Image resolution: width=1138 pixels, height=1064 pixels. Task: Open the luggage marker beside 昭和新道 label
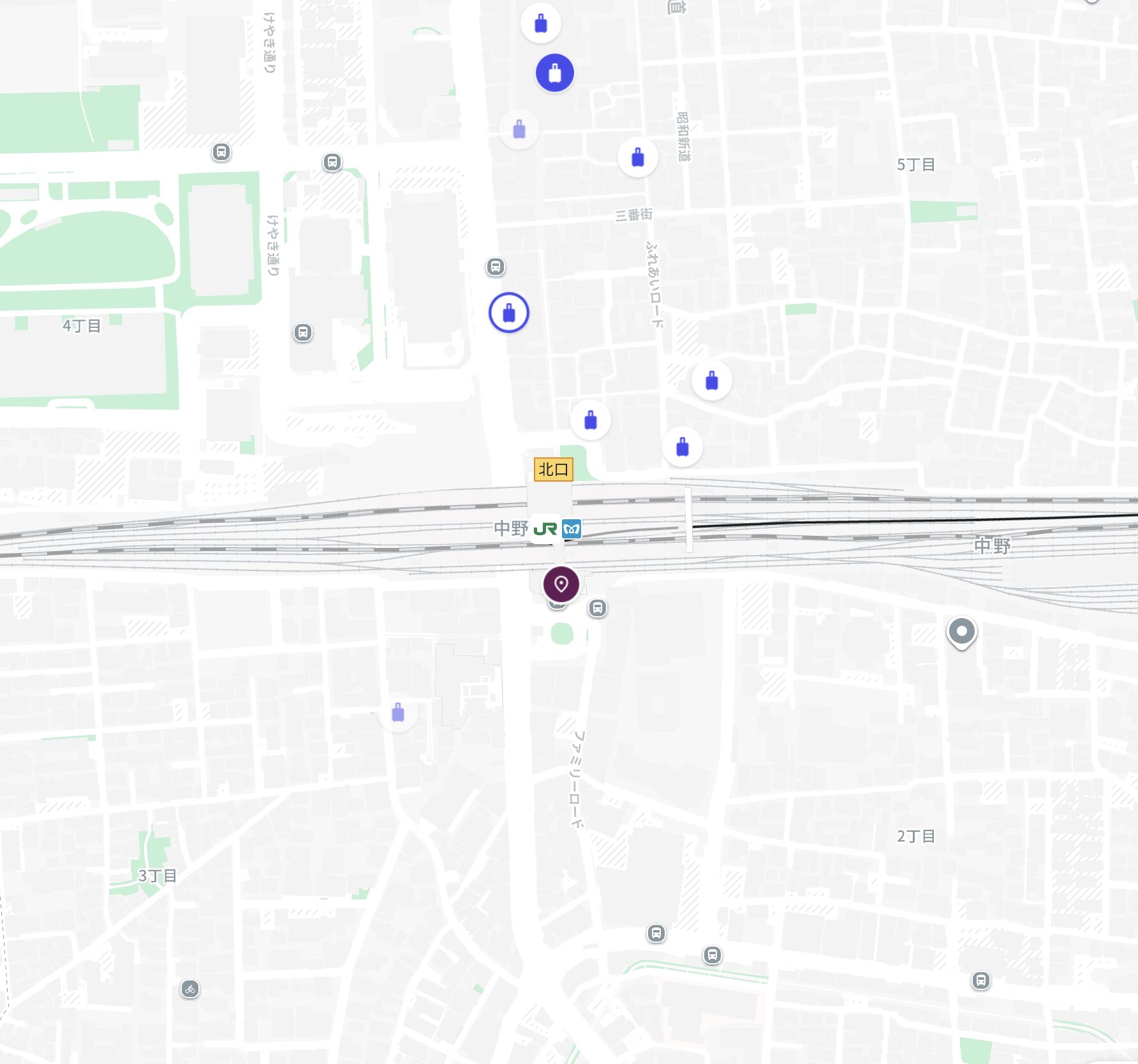coord(638,157)
